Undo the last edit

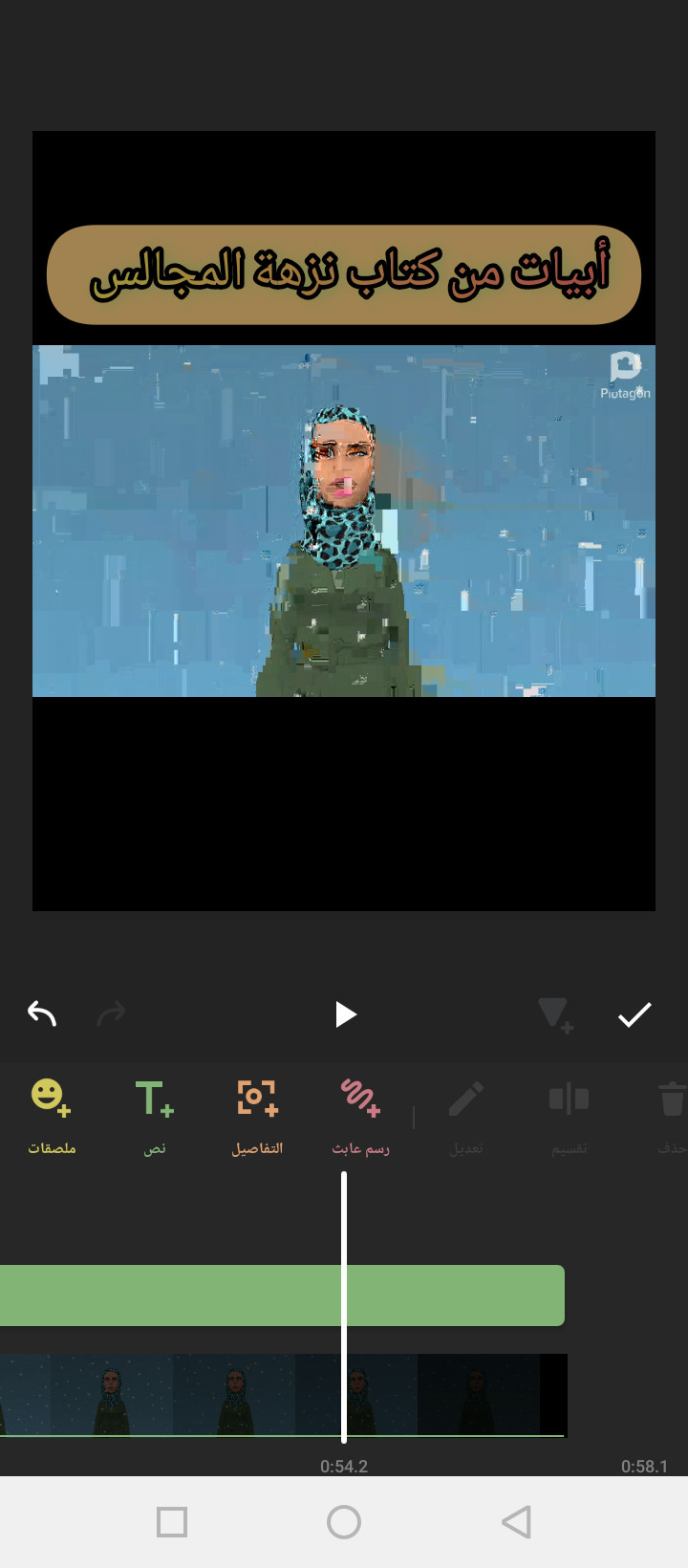tap(42, 1013)
